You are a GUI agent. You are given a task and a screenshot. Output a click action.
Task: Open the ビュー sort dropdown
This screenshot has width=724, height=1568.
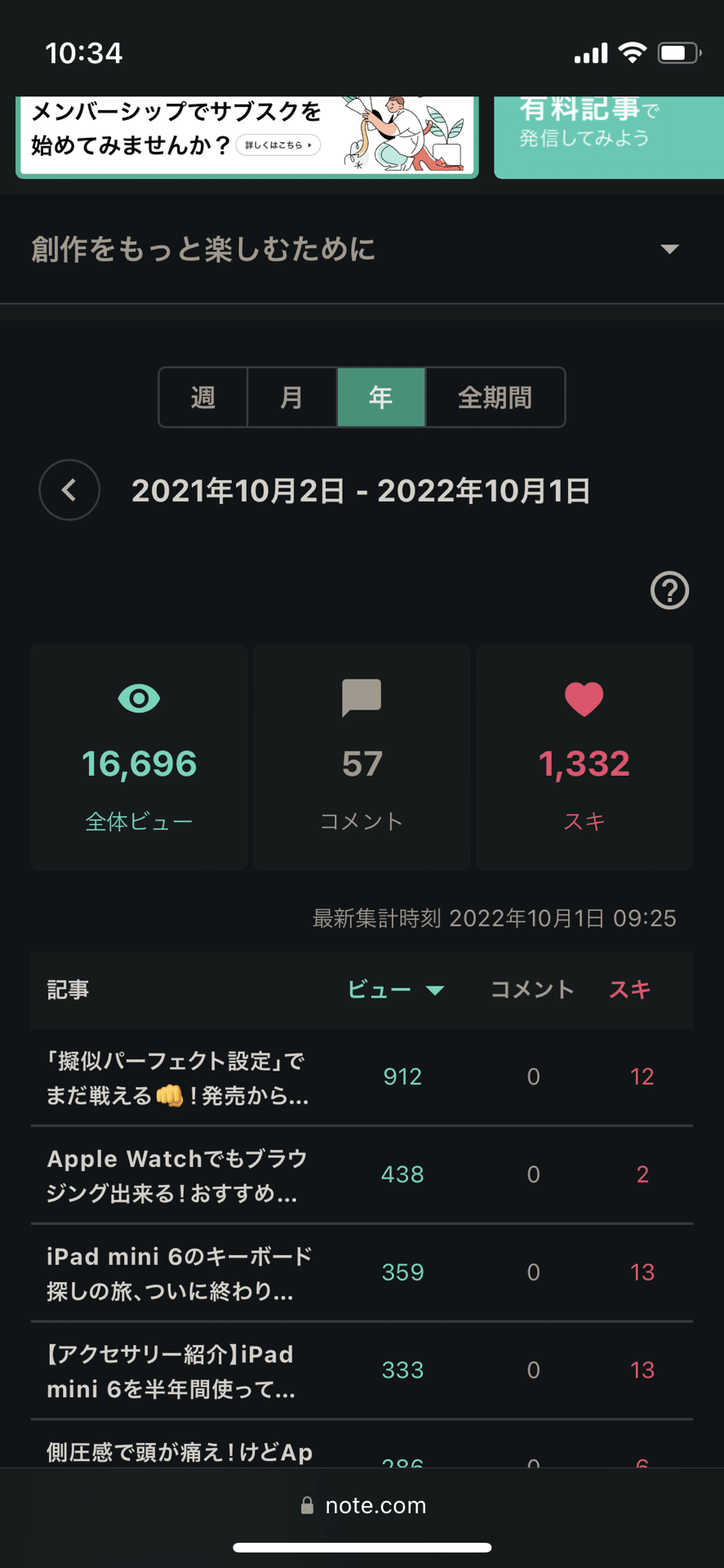(397, 990)
